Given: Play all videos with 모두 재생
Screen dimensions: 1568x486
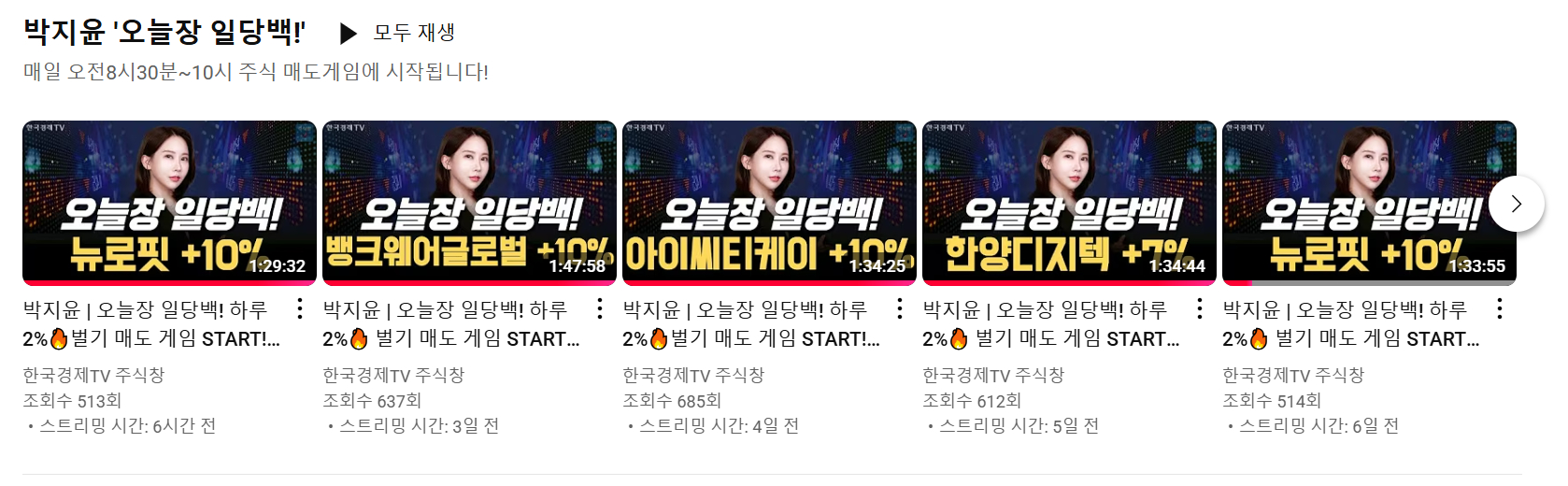Looking at the screenshot, I should tap(397, 33).
